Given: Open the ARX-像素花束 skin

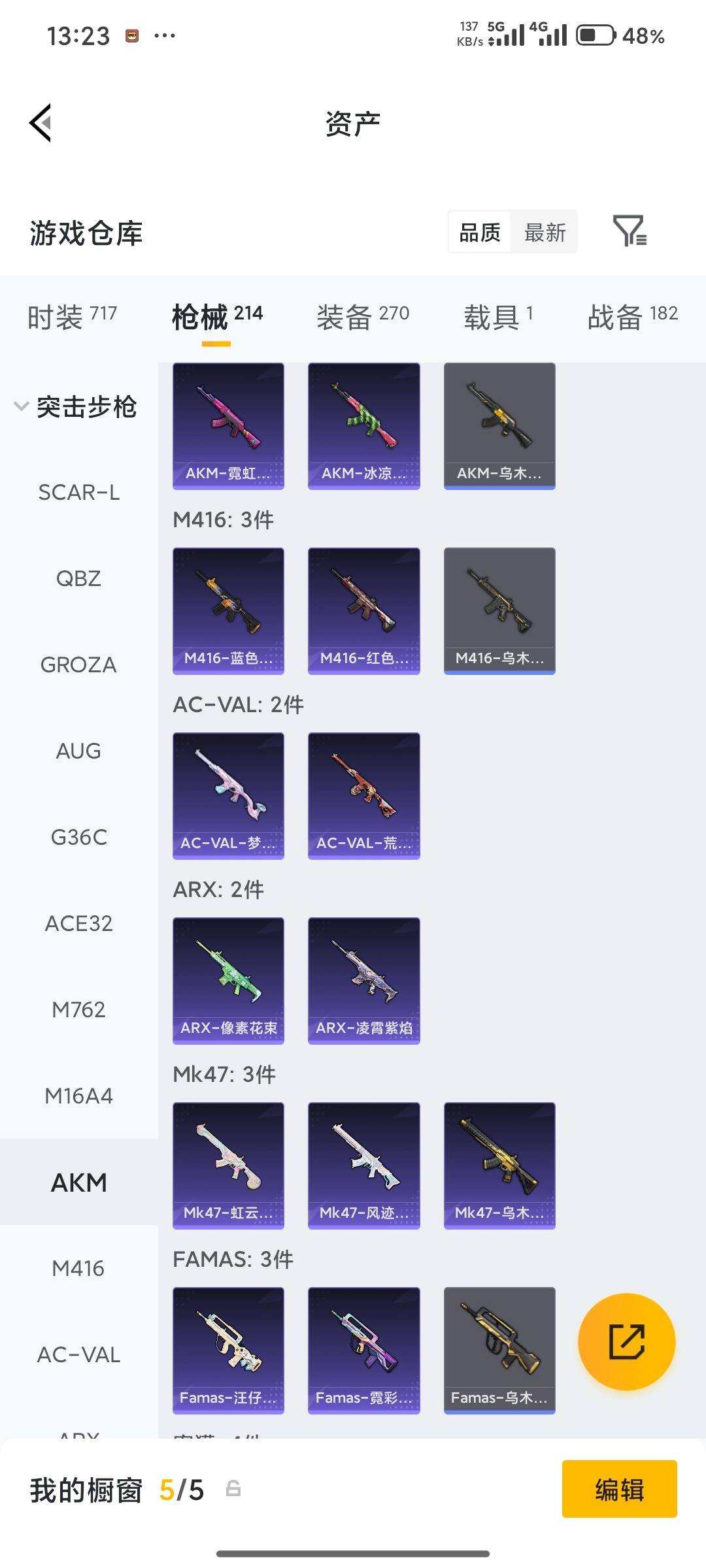Looking at the screenshot, I should tap(228, 981).
